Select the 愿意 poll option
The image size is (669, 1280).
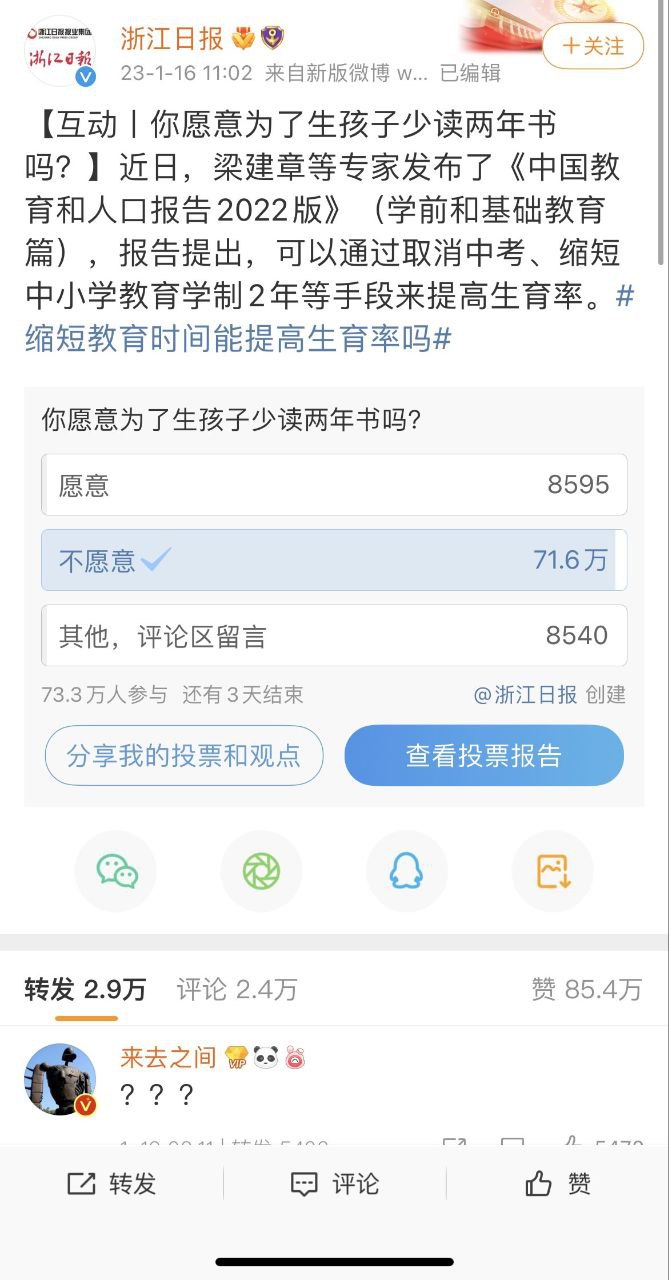334,485
